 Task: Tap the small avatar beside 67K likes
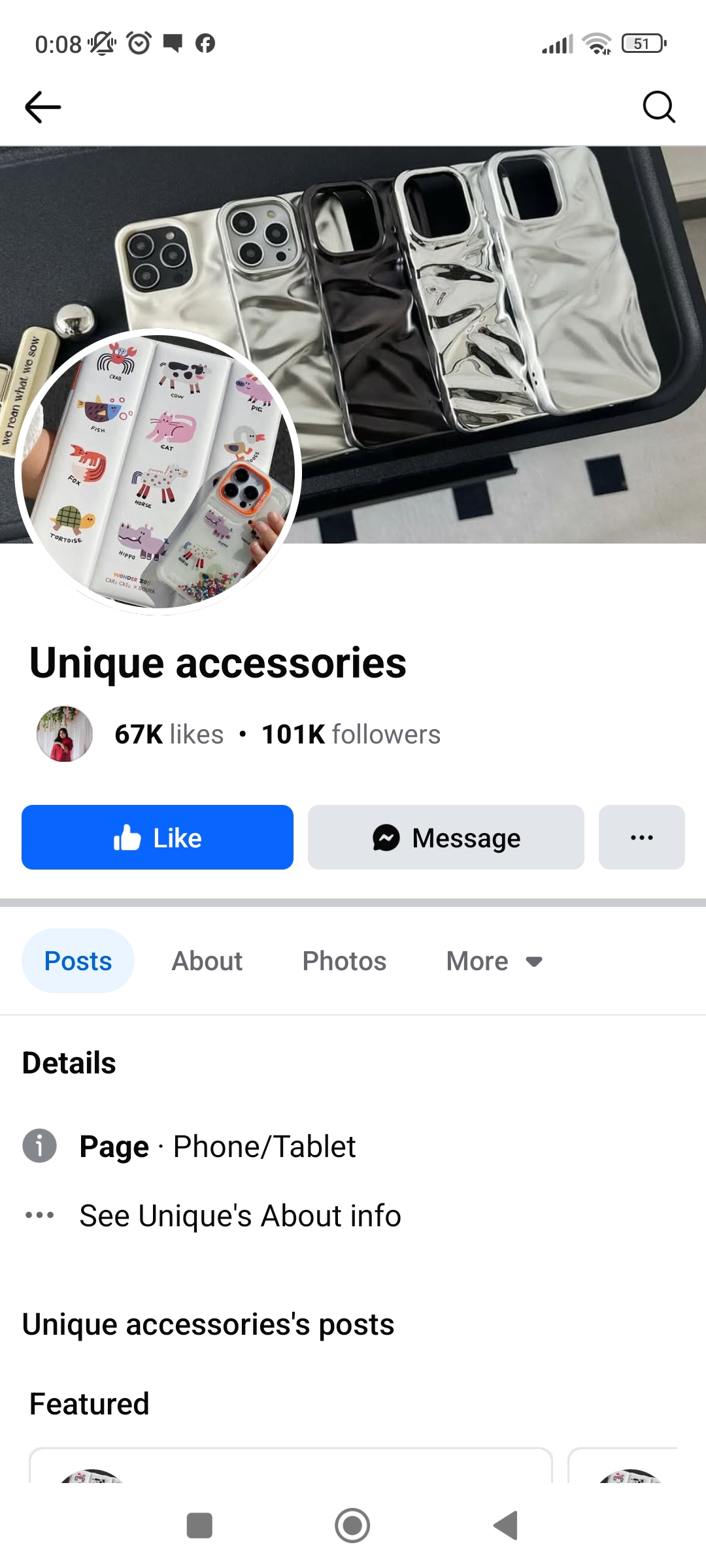coord(64,734)
